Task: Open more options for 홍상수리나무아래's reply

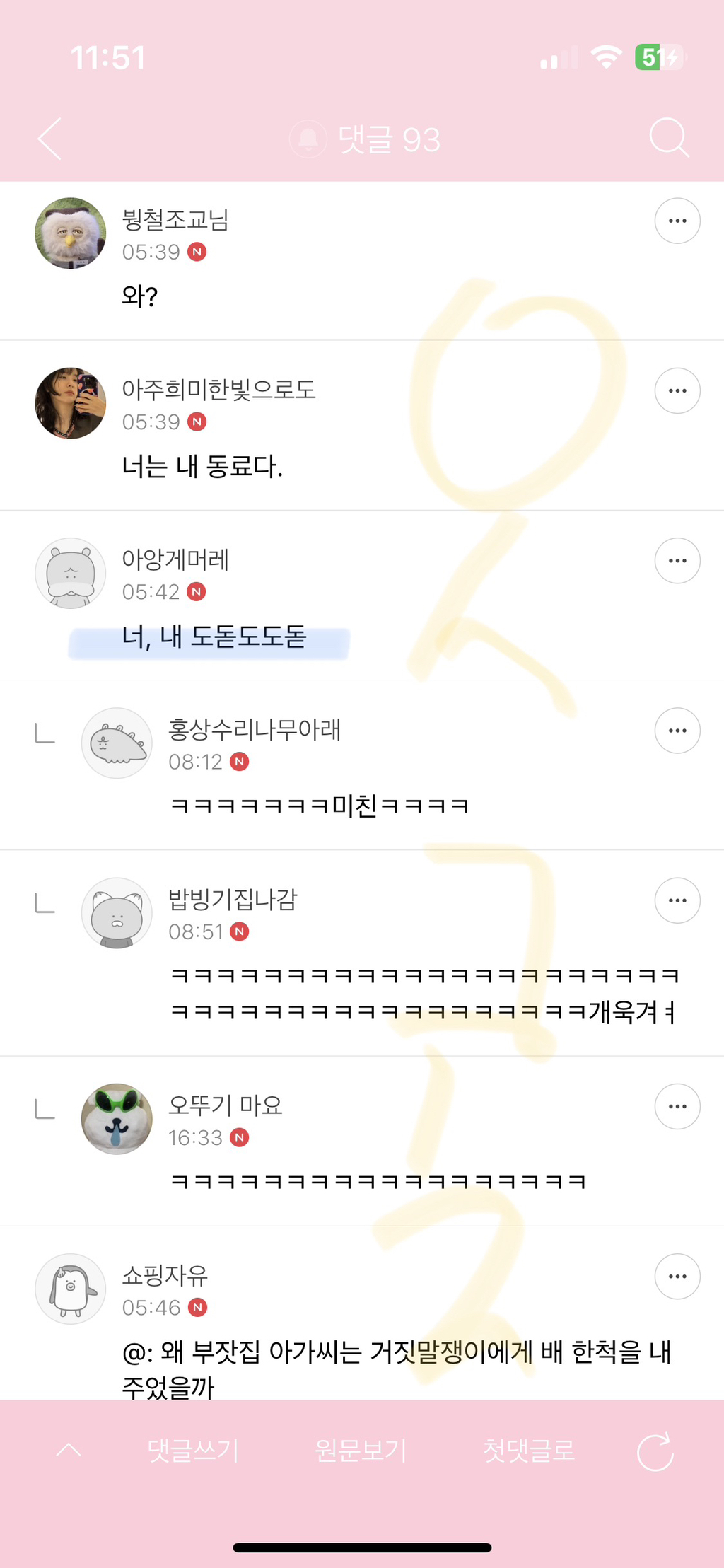Action: click(677, 730)
